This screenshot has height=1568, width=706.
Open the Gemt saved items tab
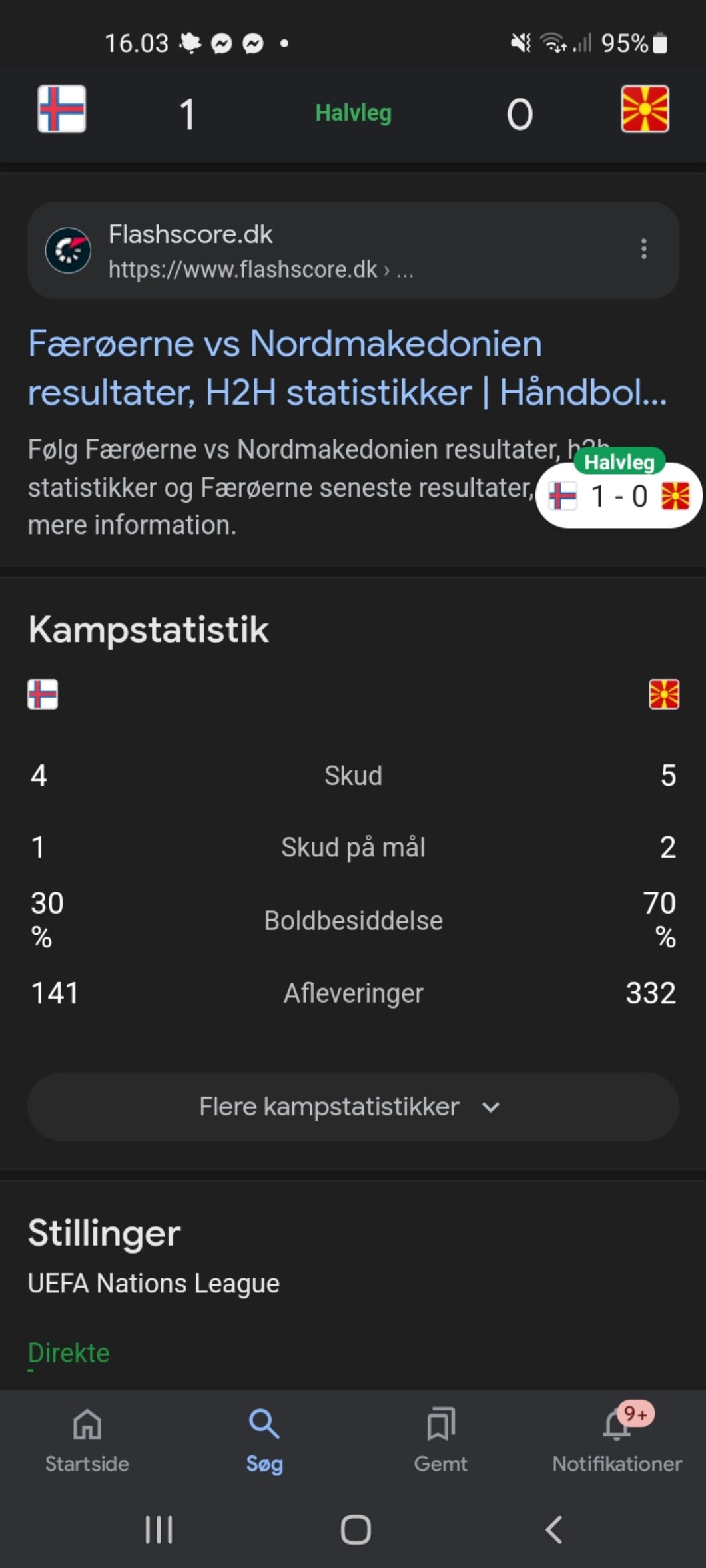(x=440, y=1440)
